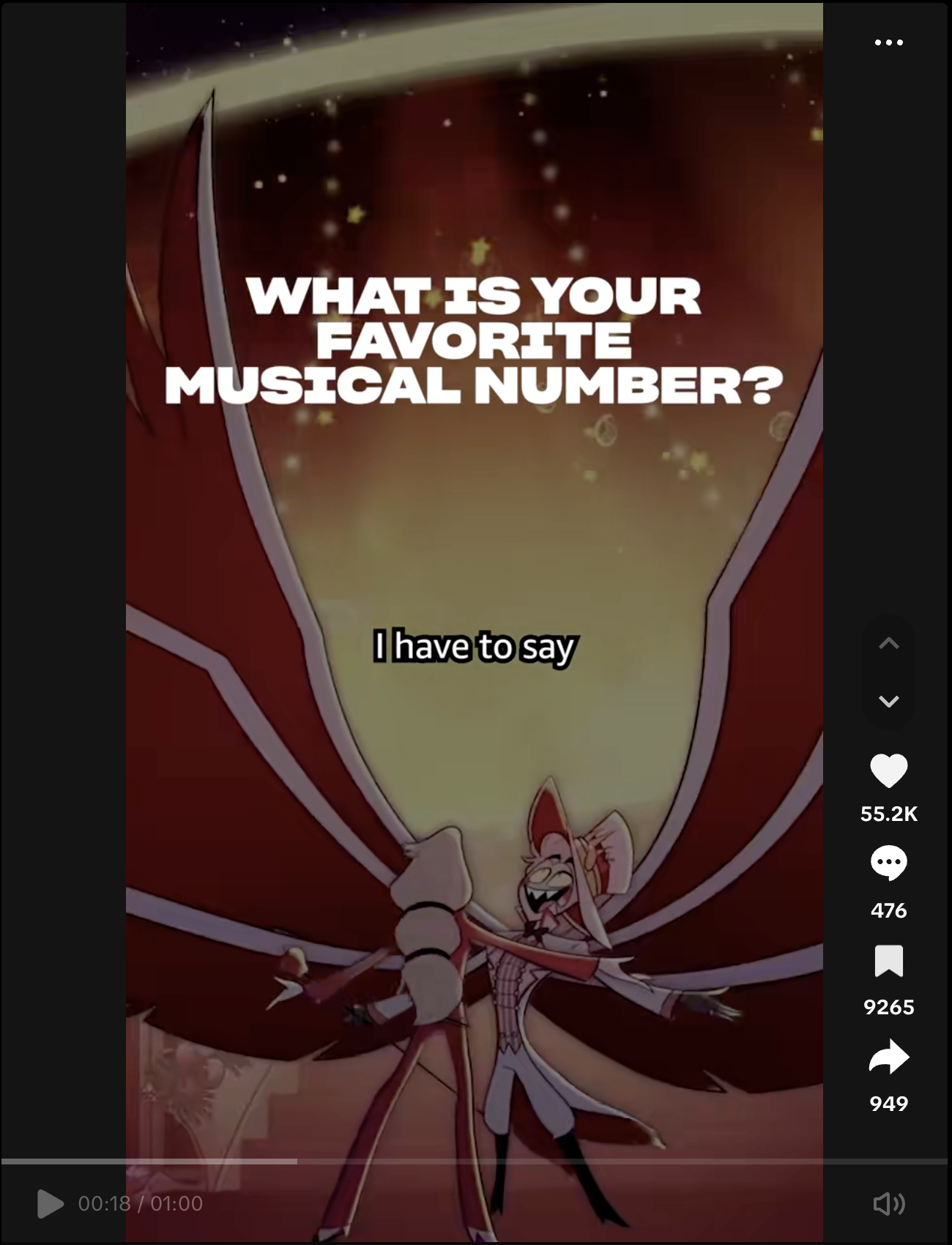Share this video
This screenshot has height=1245, width=952.
click(888, 1057)
